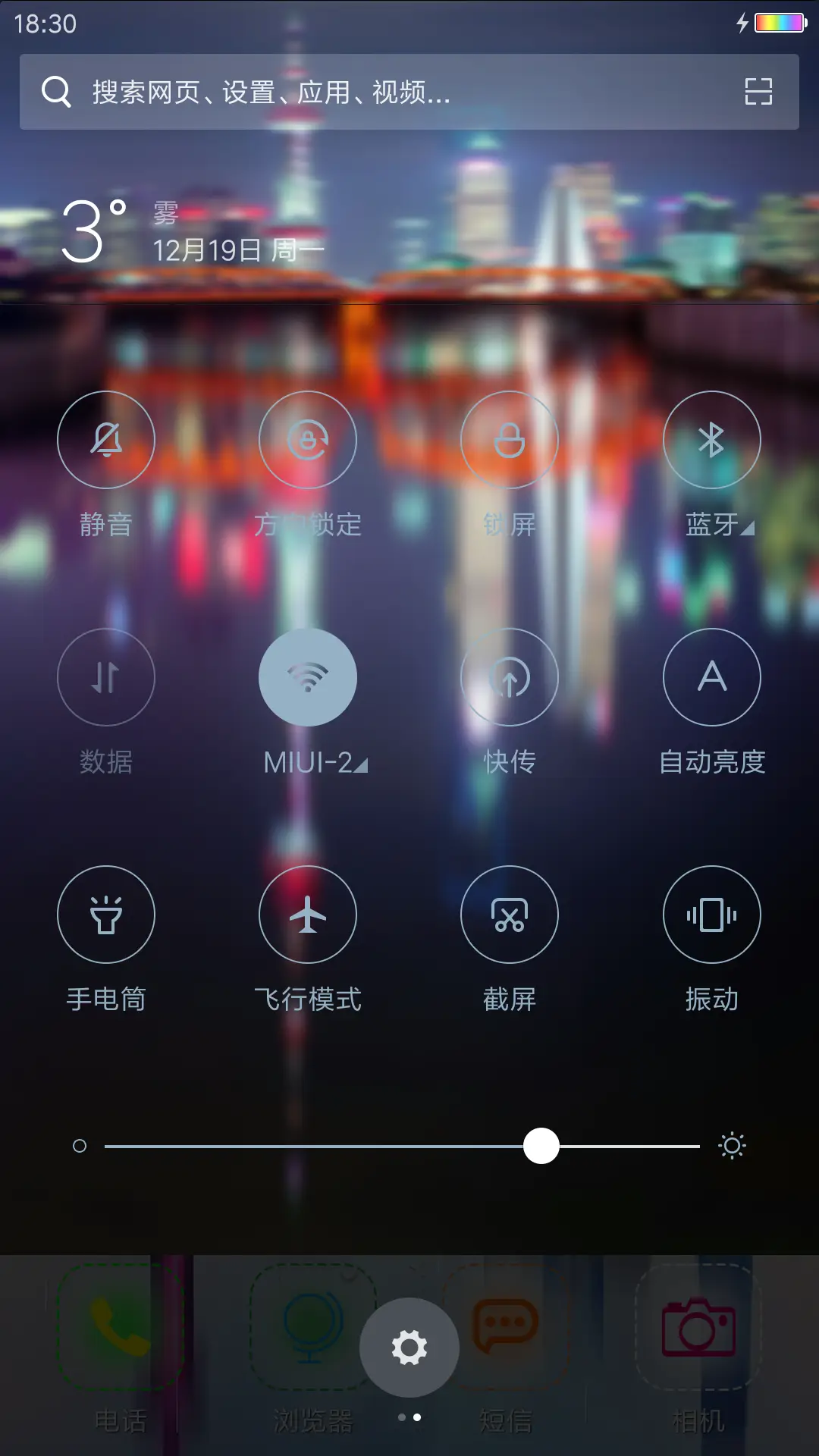Toggle silent mode (静音)

106,440
